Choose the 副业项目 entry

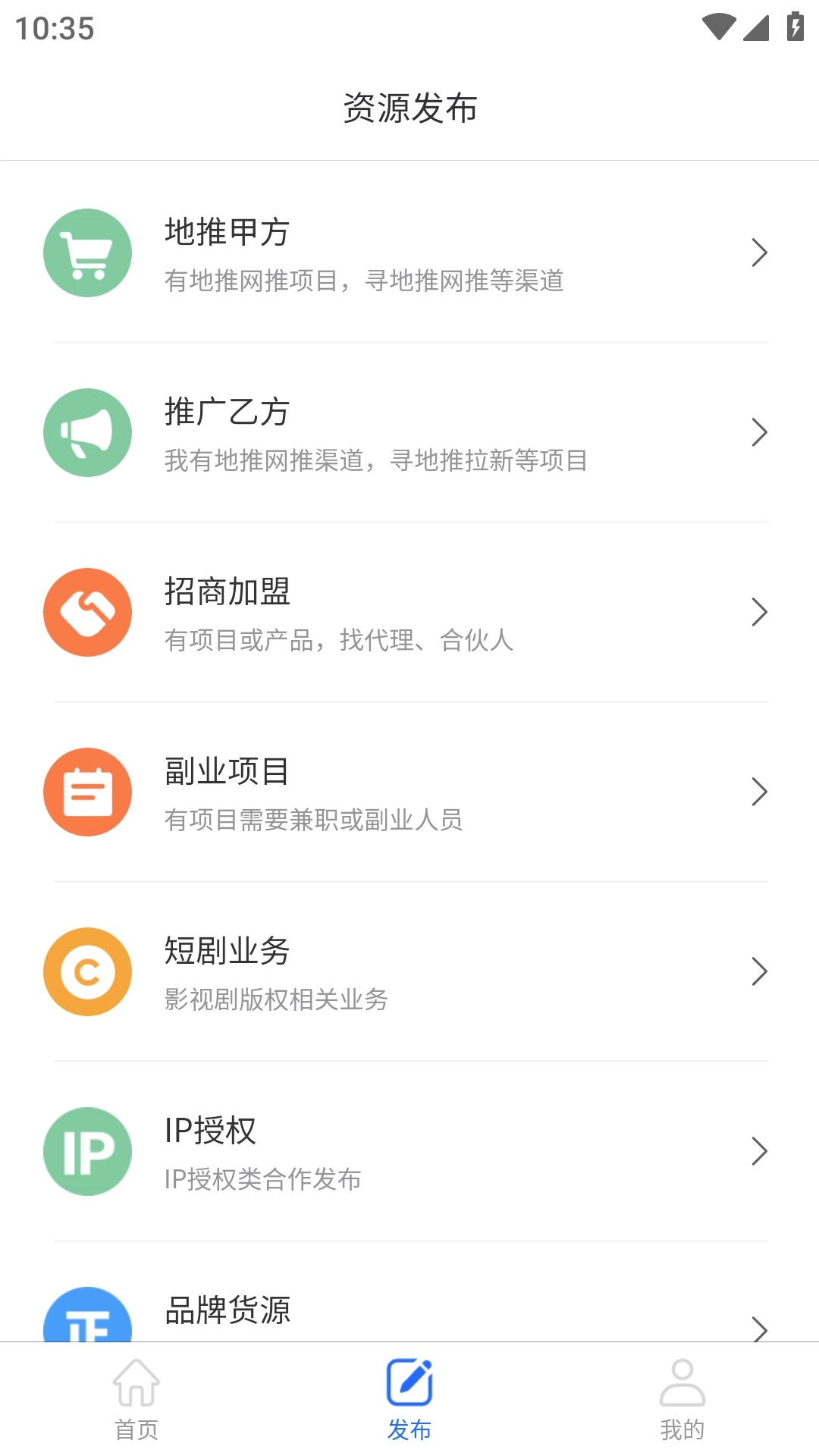pyautogui.click(x=409, y=792)
